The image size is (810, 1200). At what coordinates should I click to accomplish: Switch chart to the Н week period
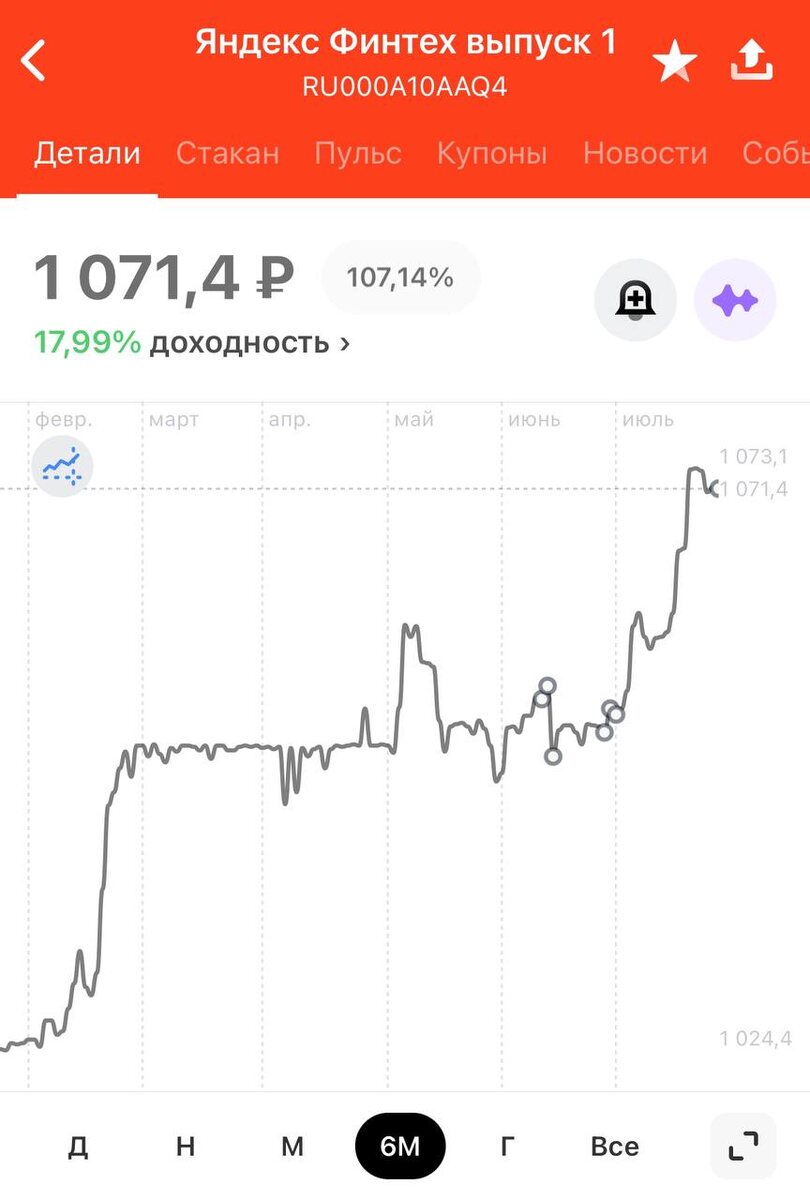click(x=185, y=1146)
